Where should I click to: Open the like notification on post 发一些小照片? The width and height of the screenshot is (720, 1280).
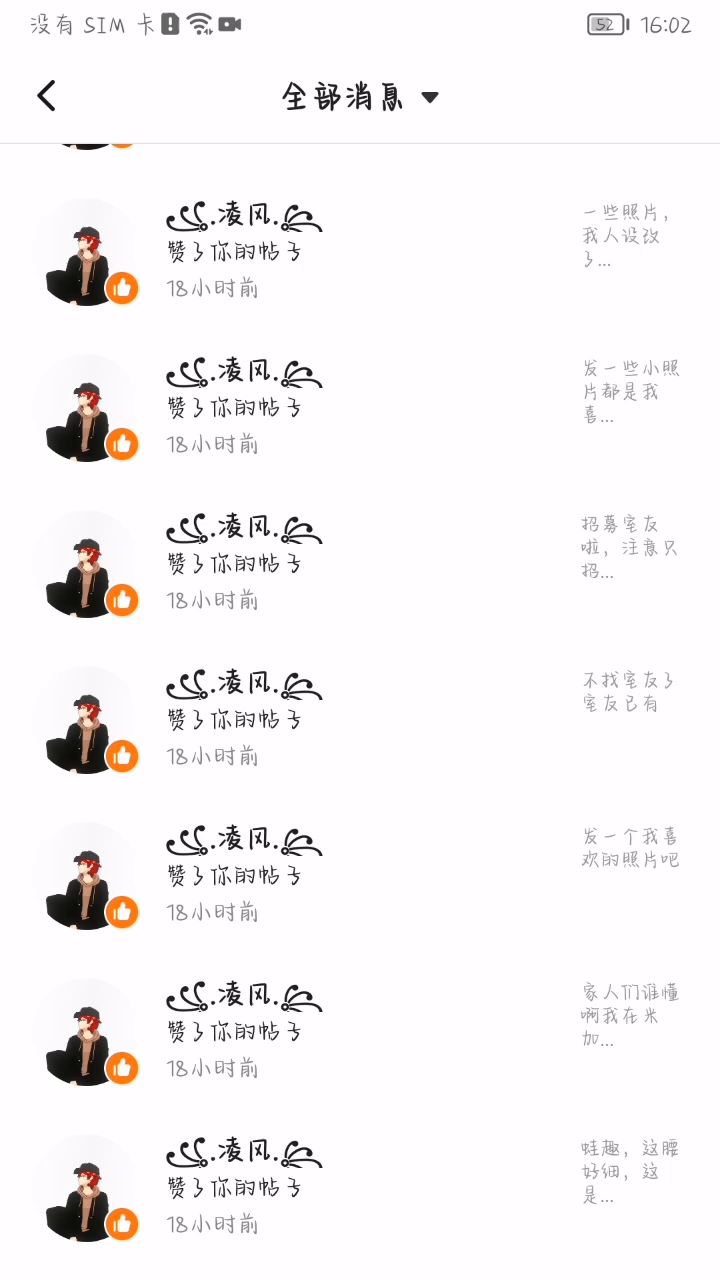[360, 408]
